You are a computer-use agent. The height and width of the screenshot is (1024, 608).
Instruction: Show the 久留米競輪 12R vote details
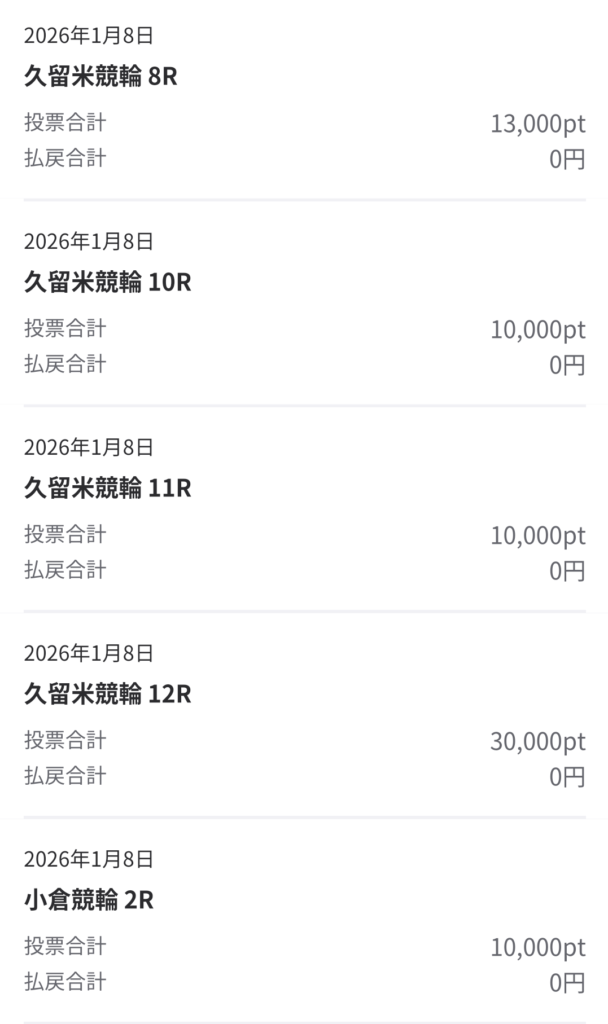coord(108,694)
